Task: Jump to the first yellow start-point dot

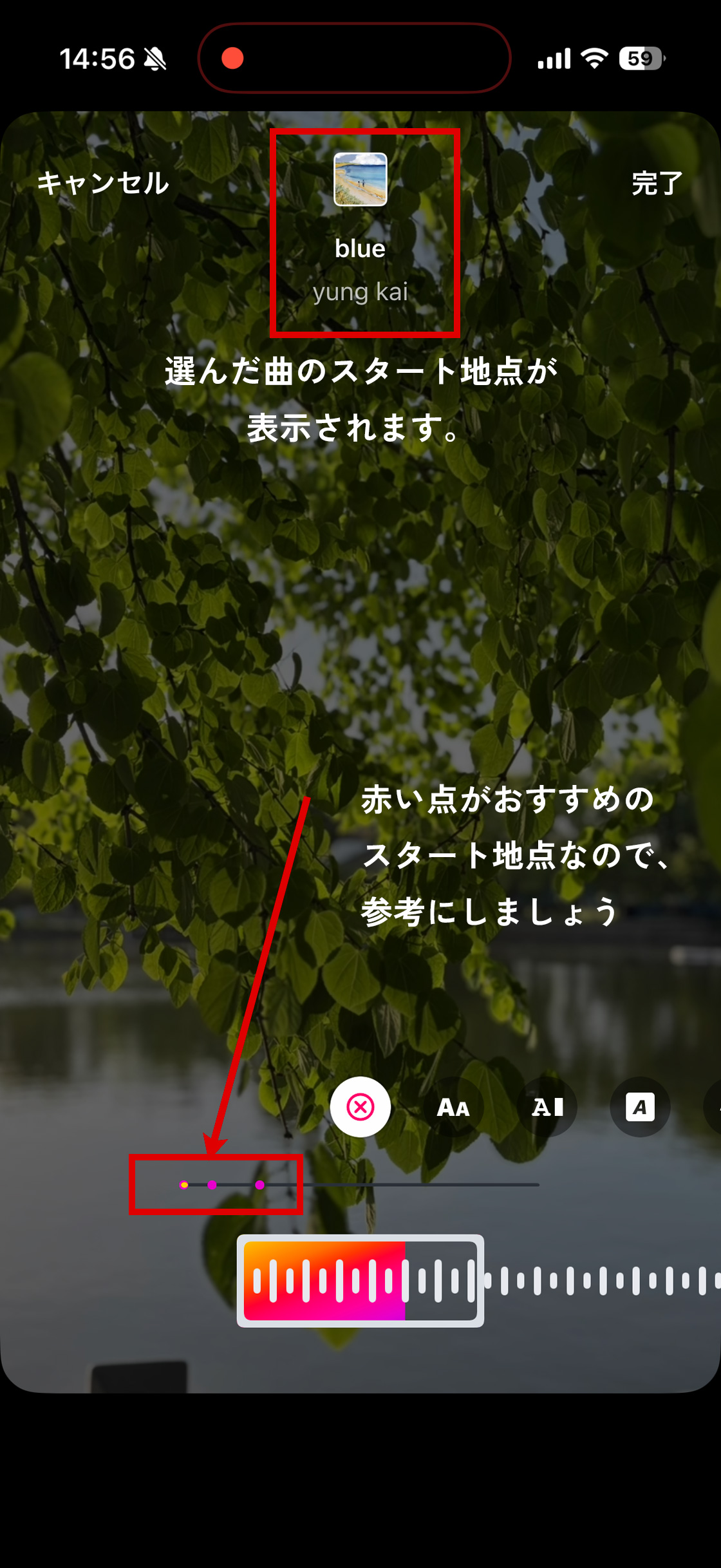Action: pos(184,1185)
